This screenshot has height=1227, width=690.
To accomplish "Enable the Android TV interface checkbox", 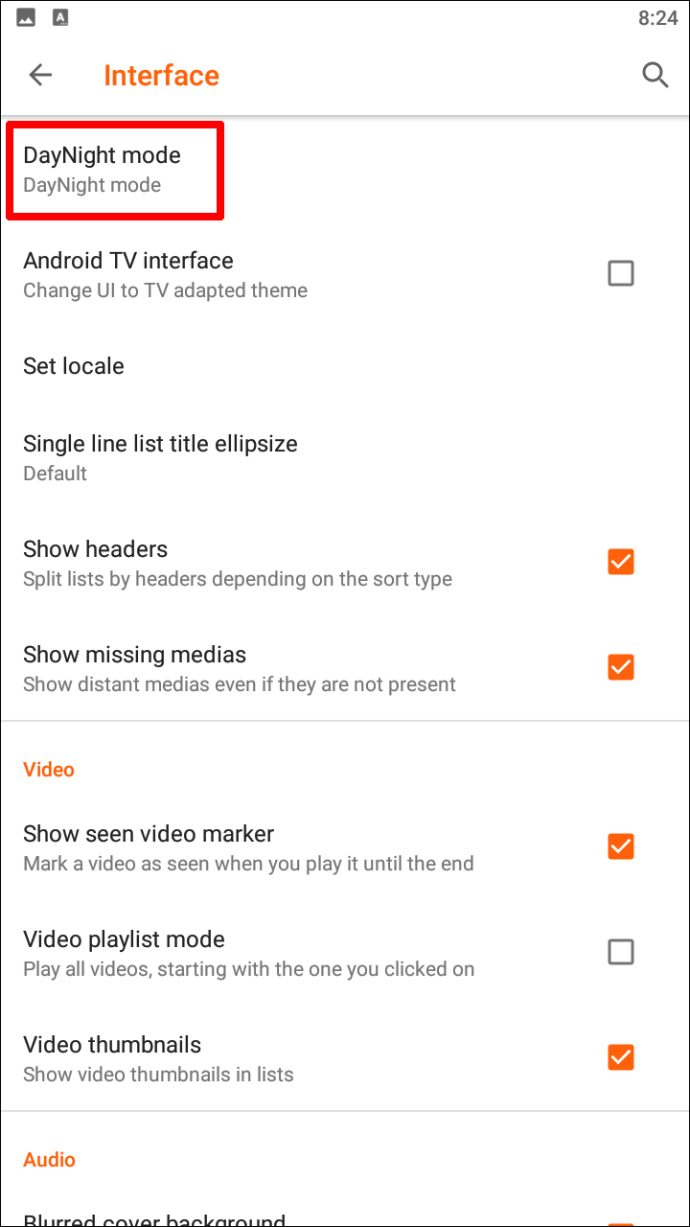I will [621, 273].
